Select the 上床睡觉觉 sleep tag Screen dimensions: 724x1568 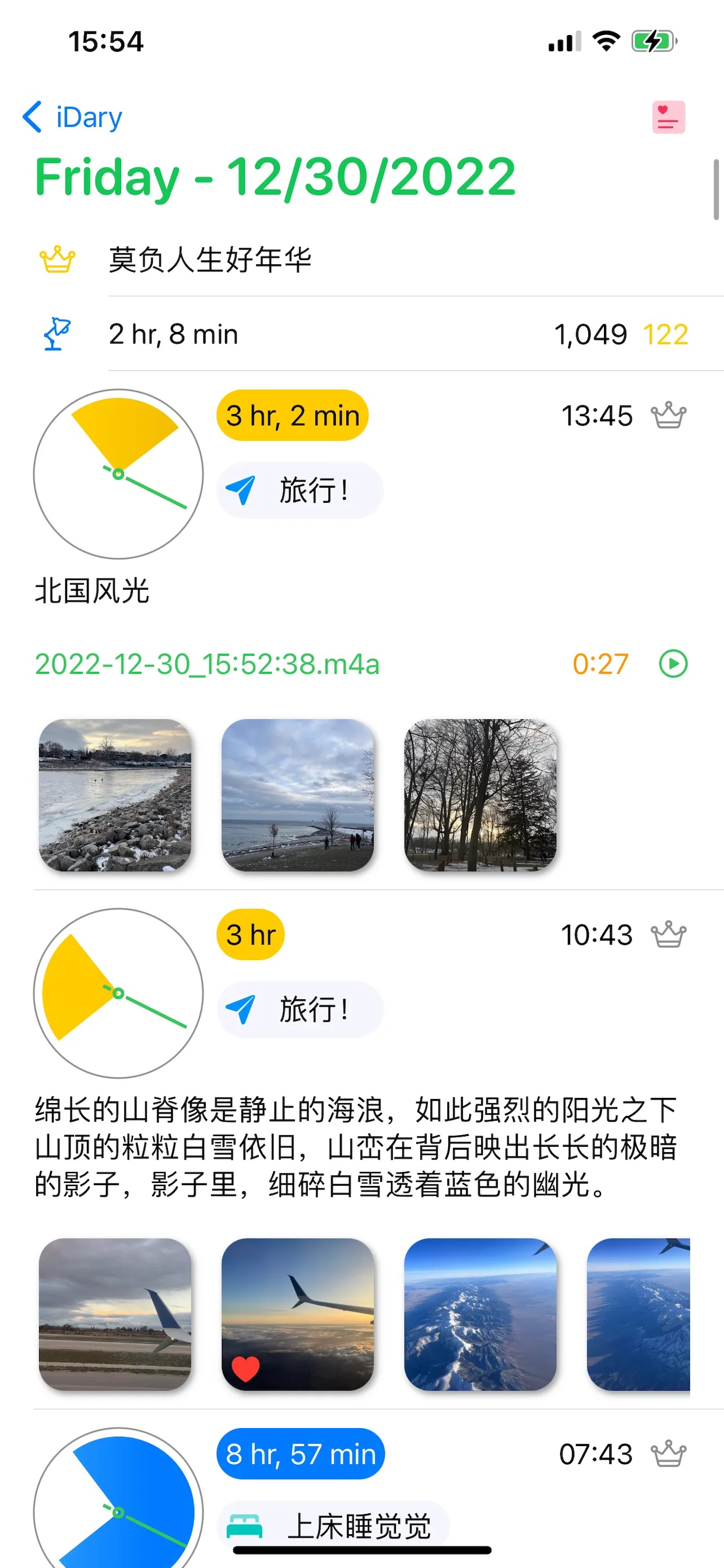click(333, 1525)
